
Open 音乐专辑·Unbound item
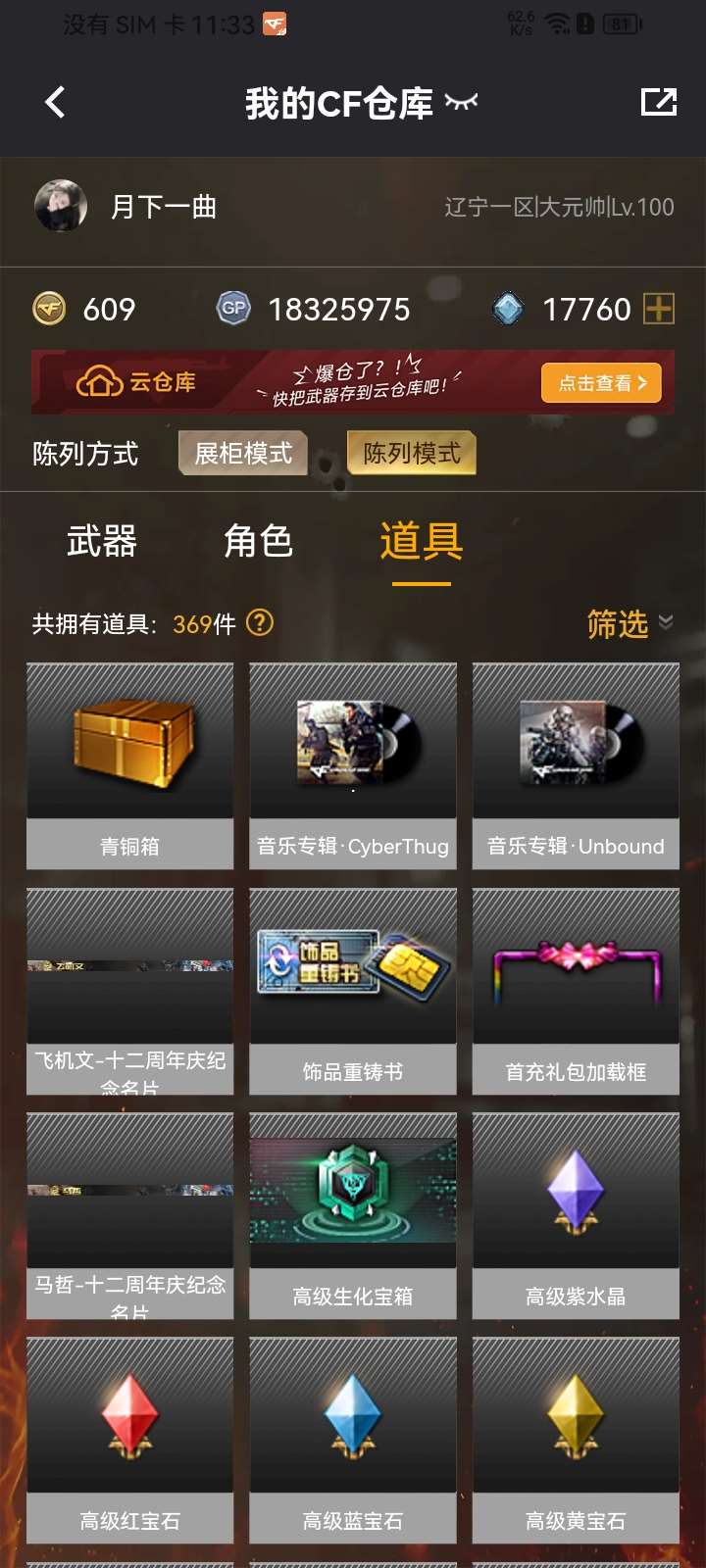click(576, 765)
